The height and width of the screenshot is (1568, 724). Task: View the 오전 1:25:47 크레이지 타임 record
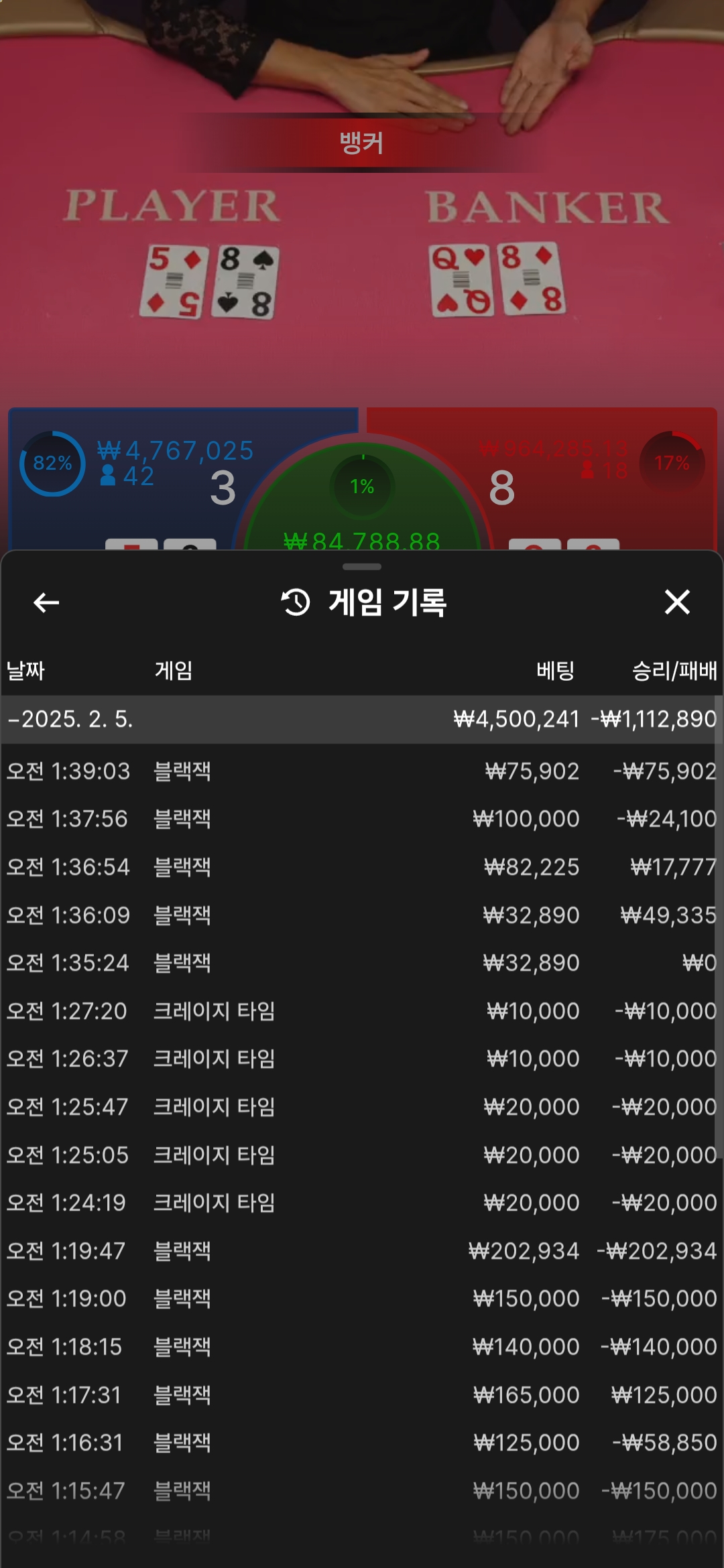click(361, 1107)
